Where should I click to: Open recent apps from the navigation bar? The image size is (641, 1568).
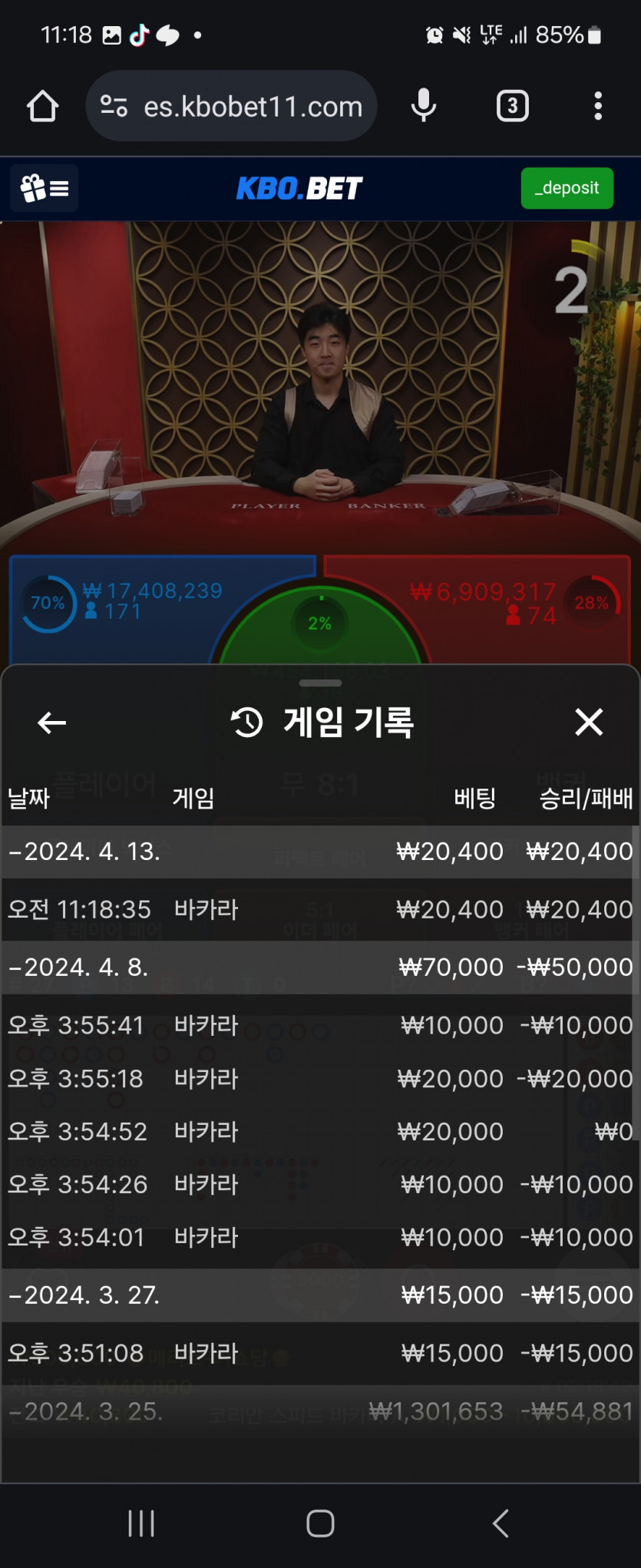(x=141, y=1523)
